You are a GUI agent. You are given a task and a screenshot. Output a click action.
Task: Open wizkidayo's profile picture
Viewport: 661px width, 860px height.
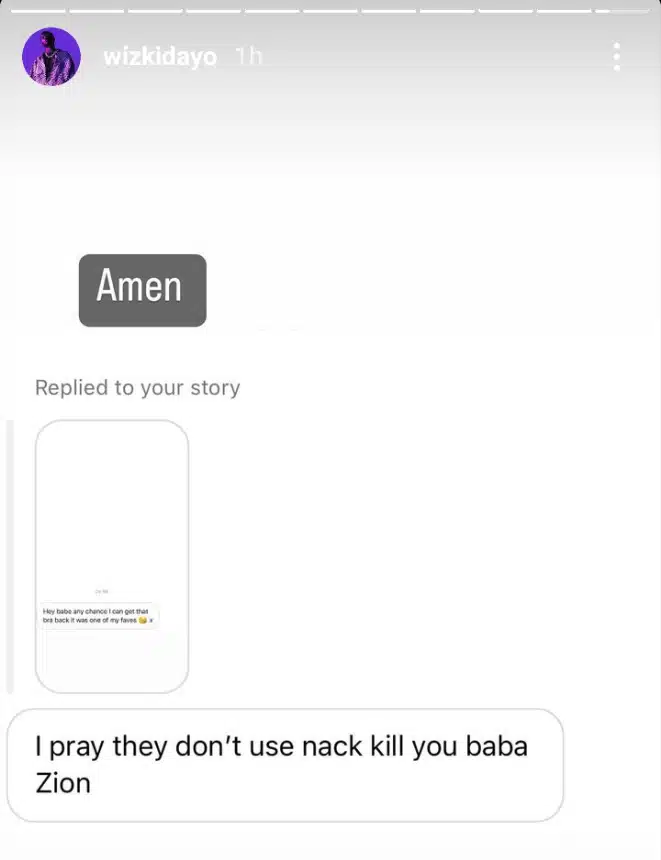(x=51, y=57)
